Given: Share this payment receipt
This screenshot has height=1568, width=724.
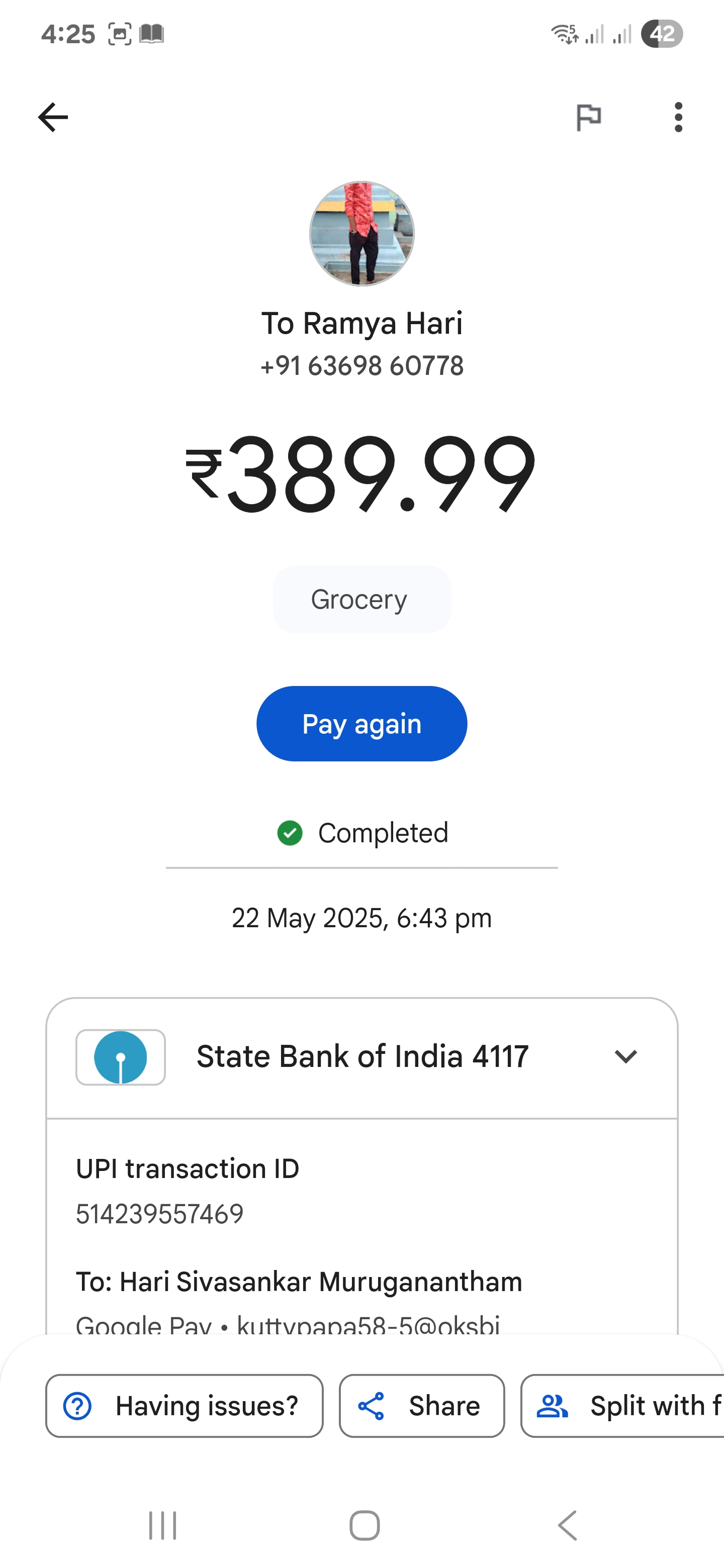Looking at the screenshot, I should [x=422, y=1406].
